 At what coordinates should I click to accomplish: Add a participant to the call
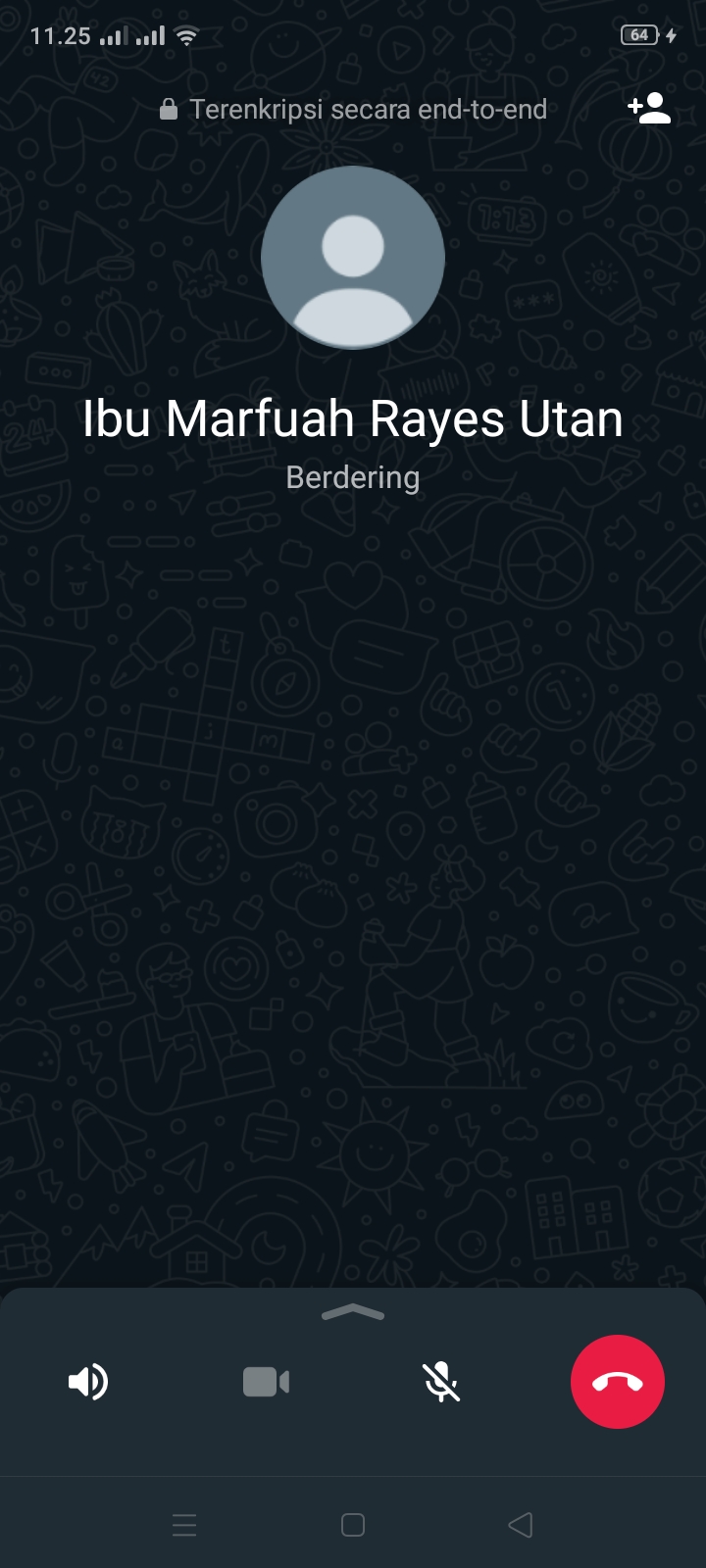649,109
